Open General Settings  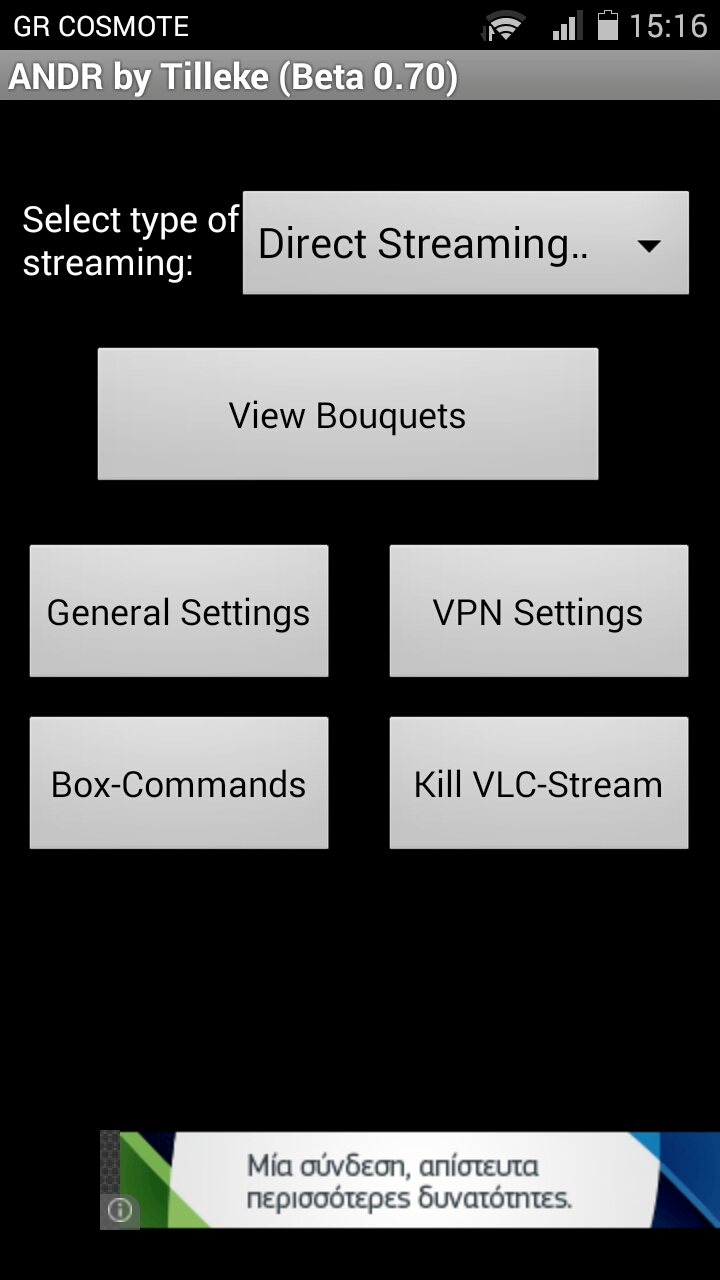(x=179, y=611)
